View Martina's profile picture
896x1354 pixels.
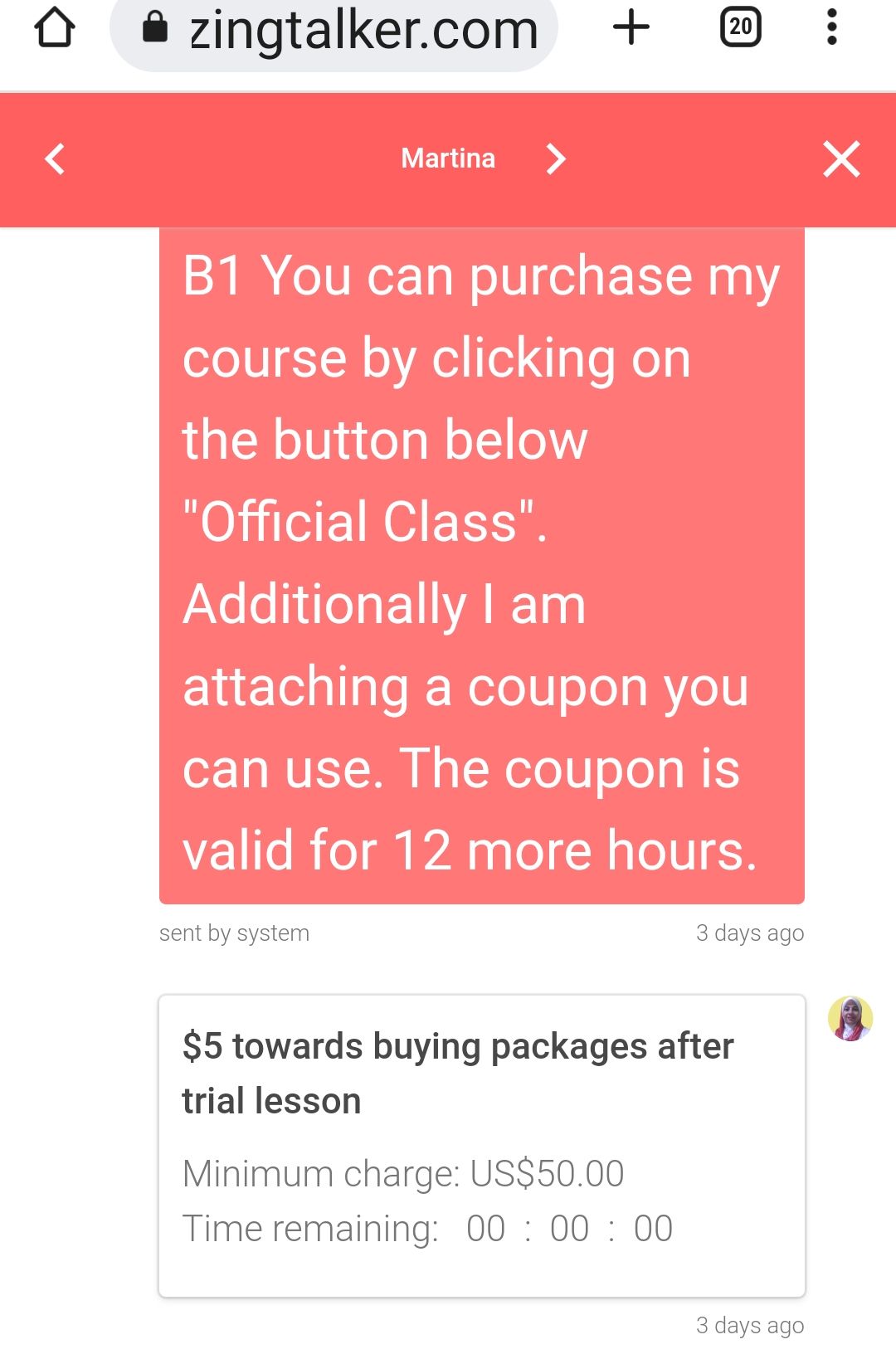tap(850, 1018)
